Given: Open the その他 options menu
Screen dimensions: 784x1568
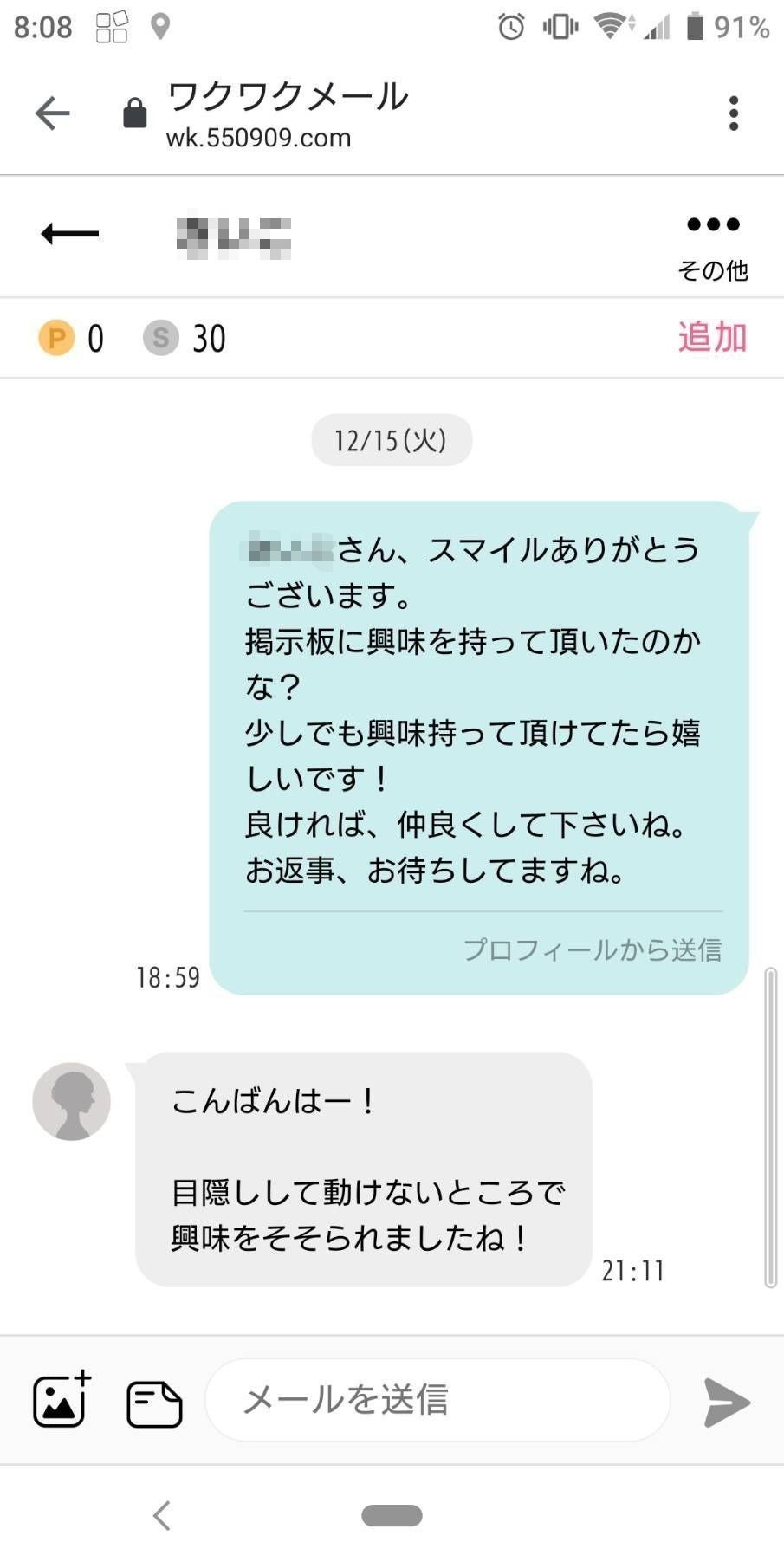Looking at the screenshot, I should (712, 244).
